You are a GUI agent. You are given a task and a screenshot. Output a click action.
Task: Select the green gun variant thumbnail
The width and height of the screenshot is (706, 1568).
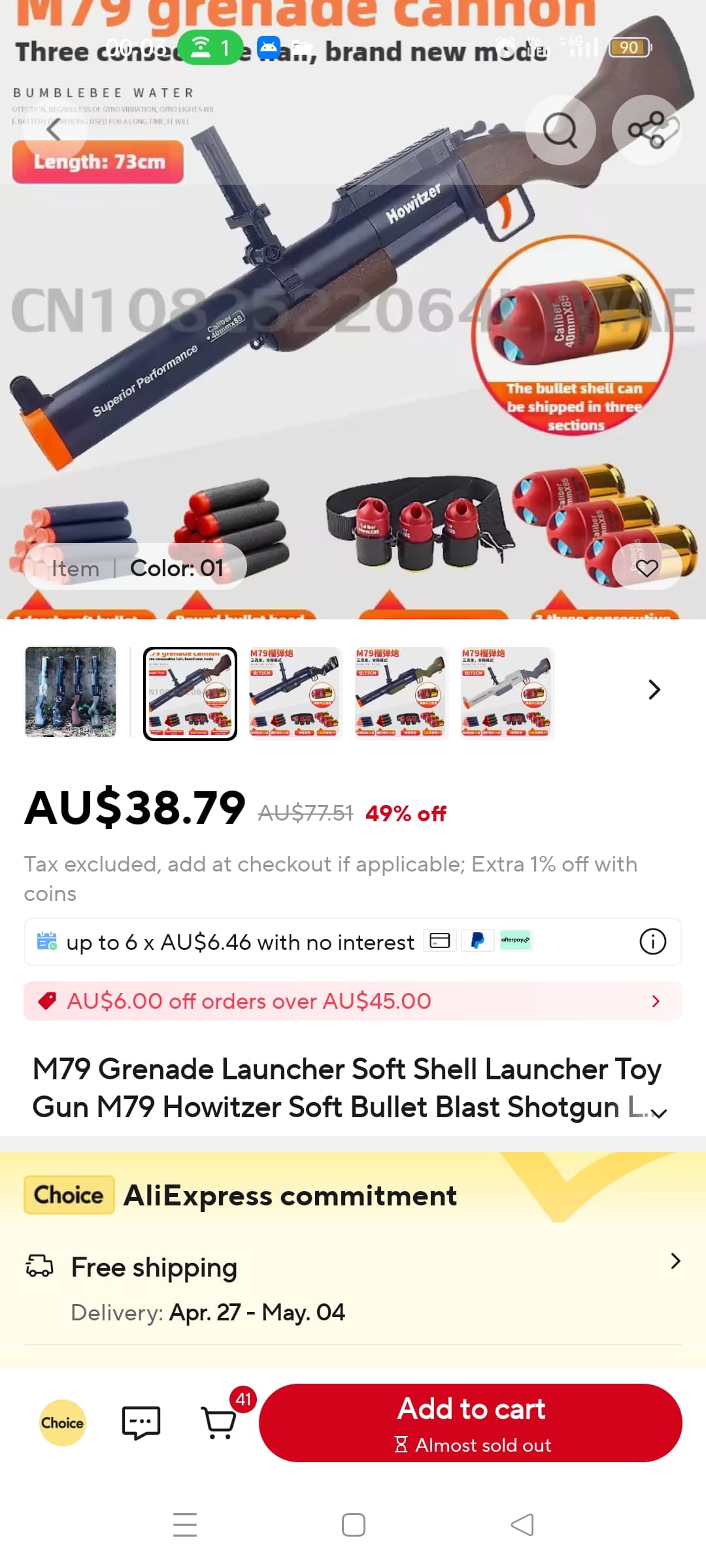coord(401,692)
